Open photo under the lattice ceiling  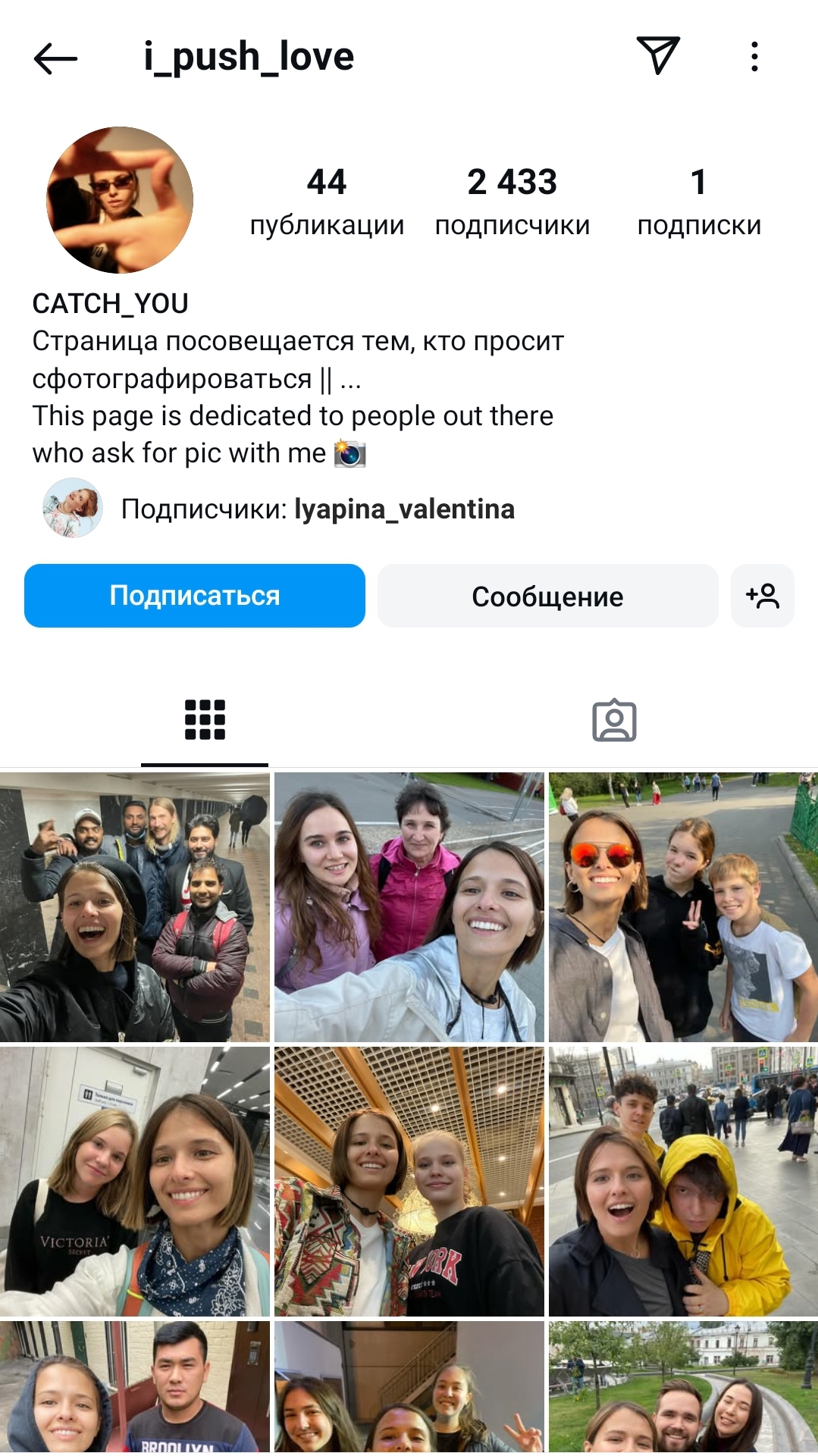409,1182
